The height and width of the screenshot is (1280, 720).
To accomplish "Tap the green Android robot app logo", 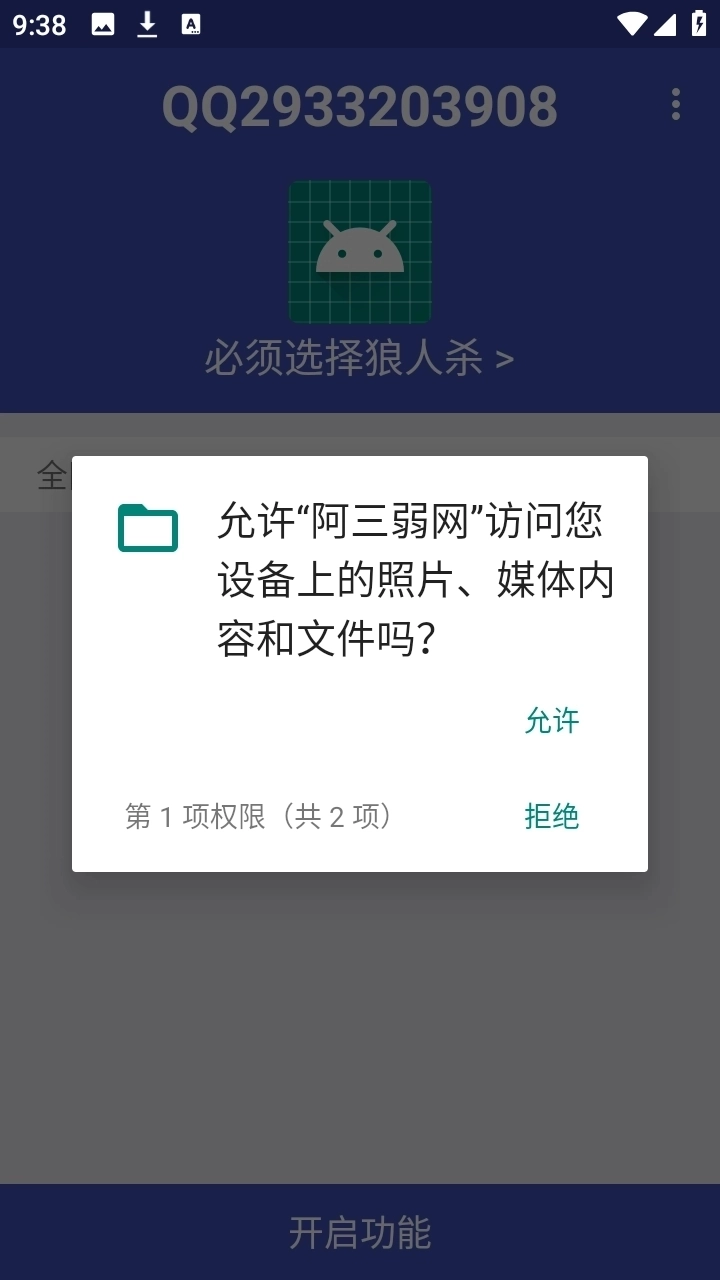I will point(359,252).
